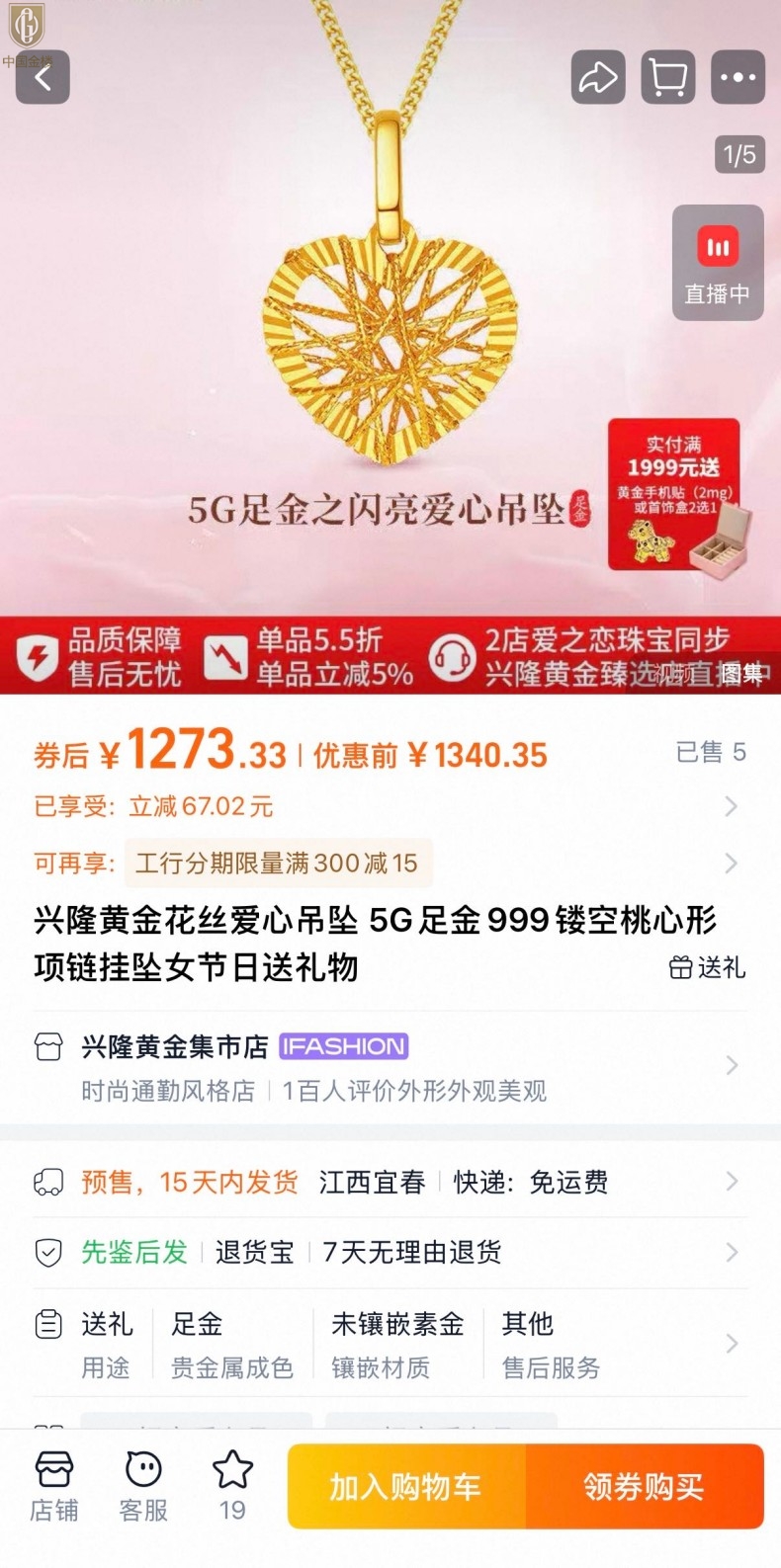Open the 图集 image gallery

(x=741, y=674)
